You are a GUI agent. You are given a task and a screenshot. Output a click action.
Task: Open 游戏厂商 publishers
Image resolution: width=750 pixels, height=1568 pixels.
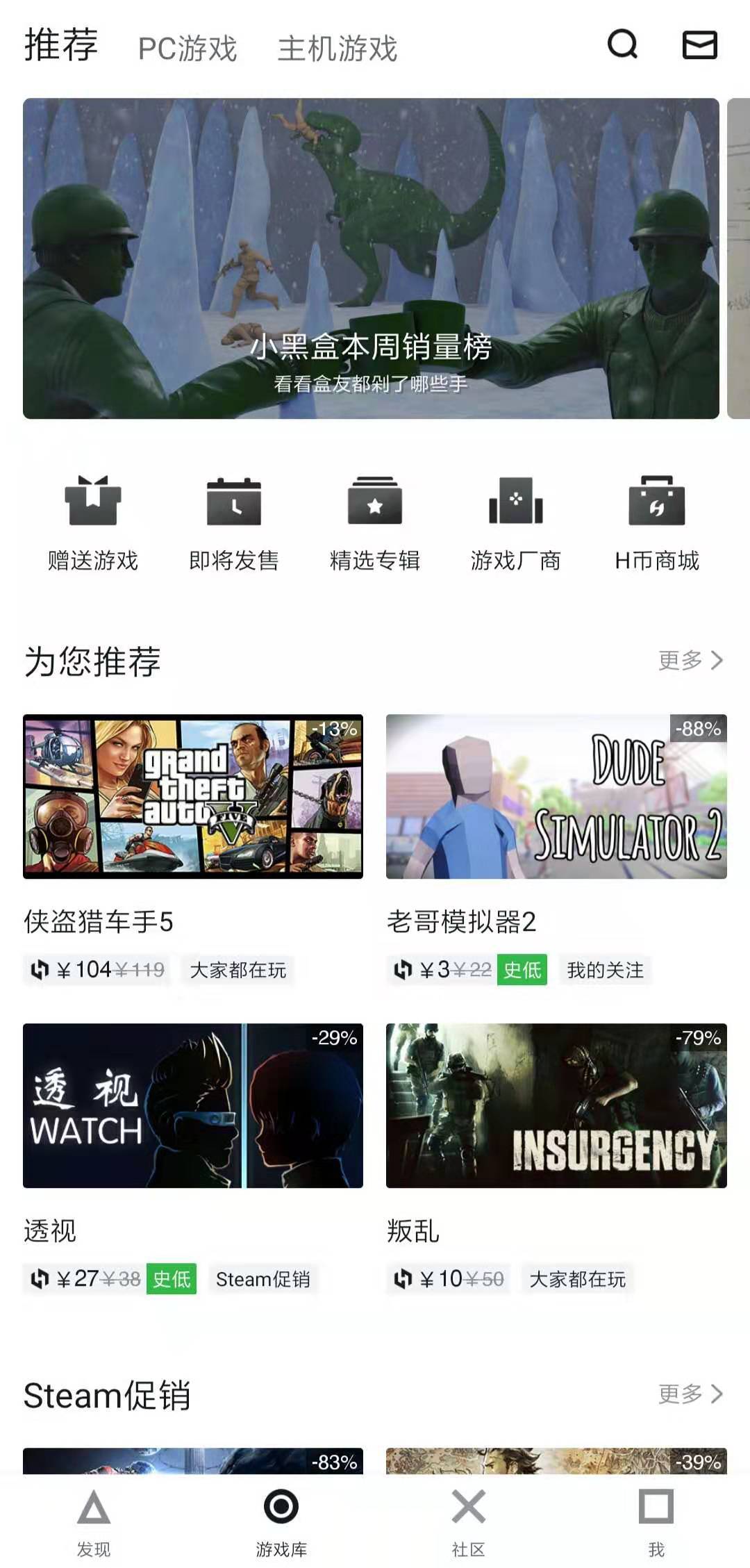(516, 522)
